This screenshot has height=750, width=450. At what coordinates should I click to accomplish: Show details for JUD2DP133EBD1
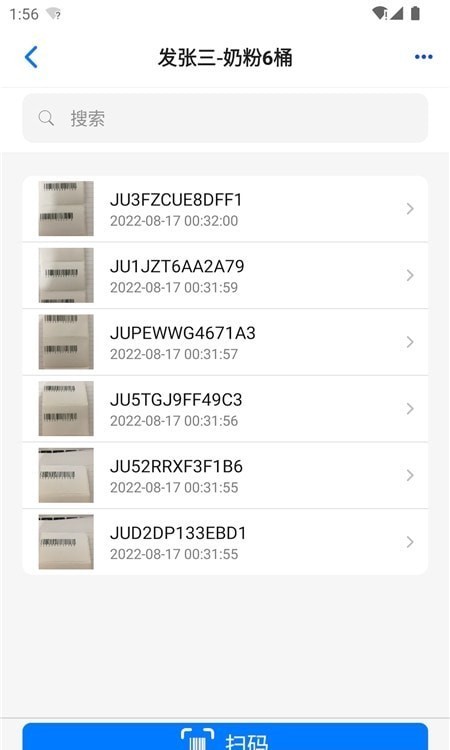[x=225, y=542]
